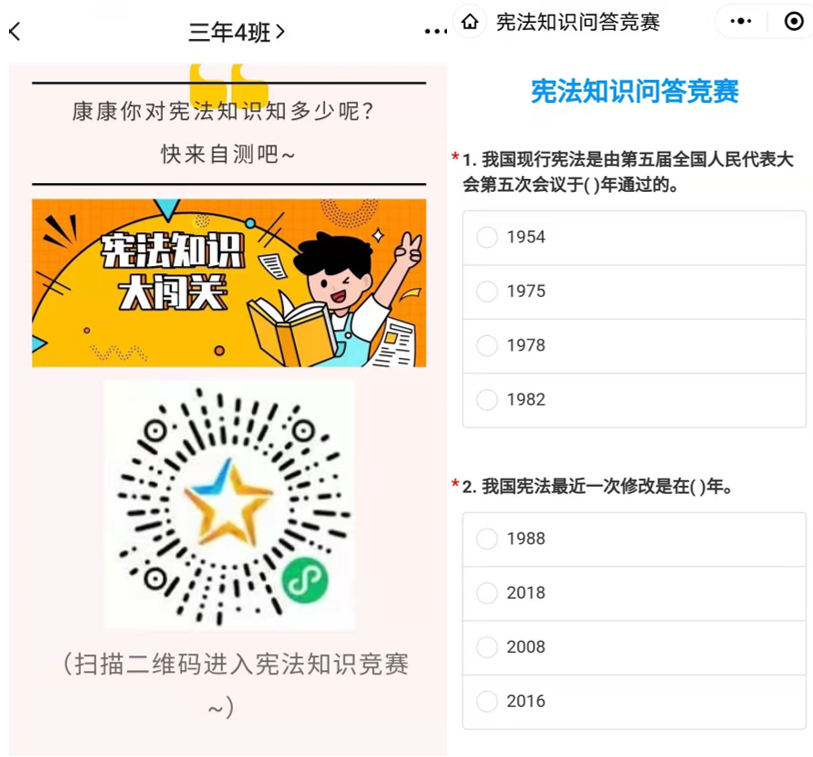Open the chat overflow menu

(435, 32)
